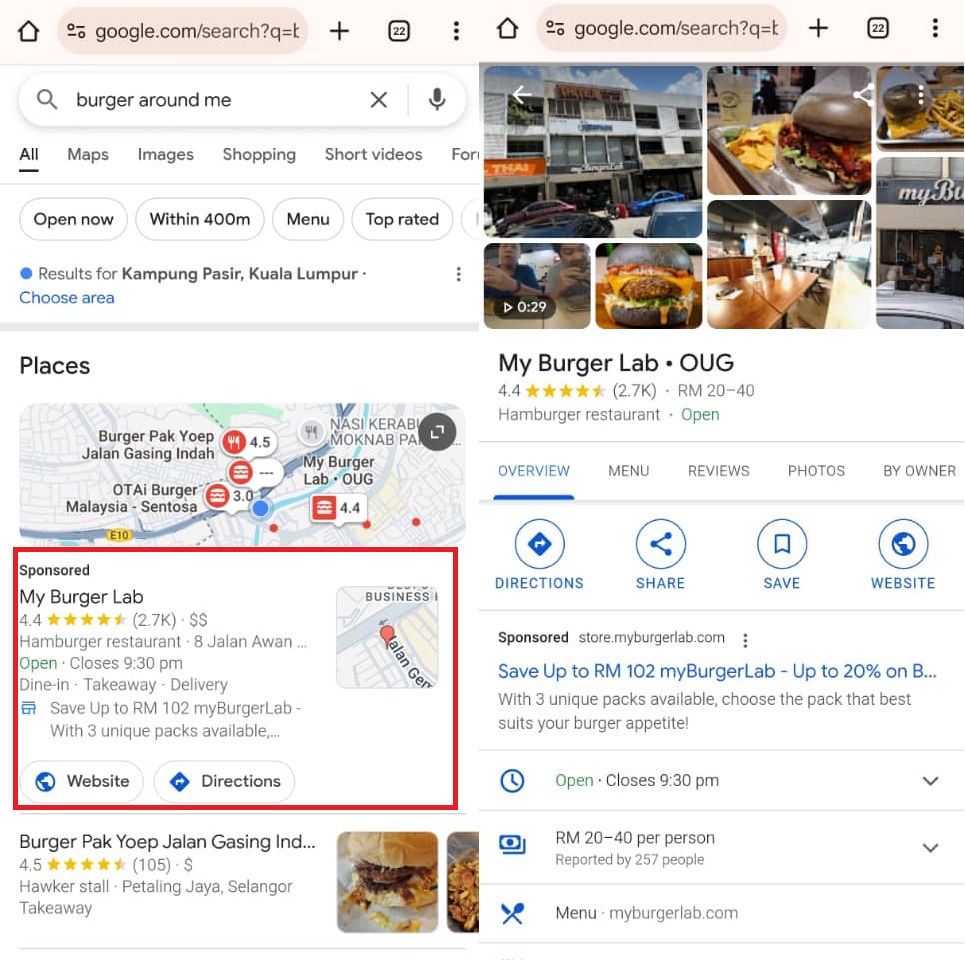Open the Menu myburgerlab.com row
965x960 pixels.
[646, 912]
